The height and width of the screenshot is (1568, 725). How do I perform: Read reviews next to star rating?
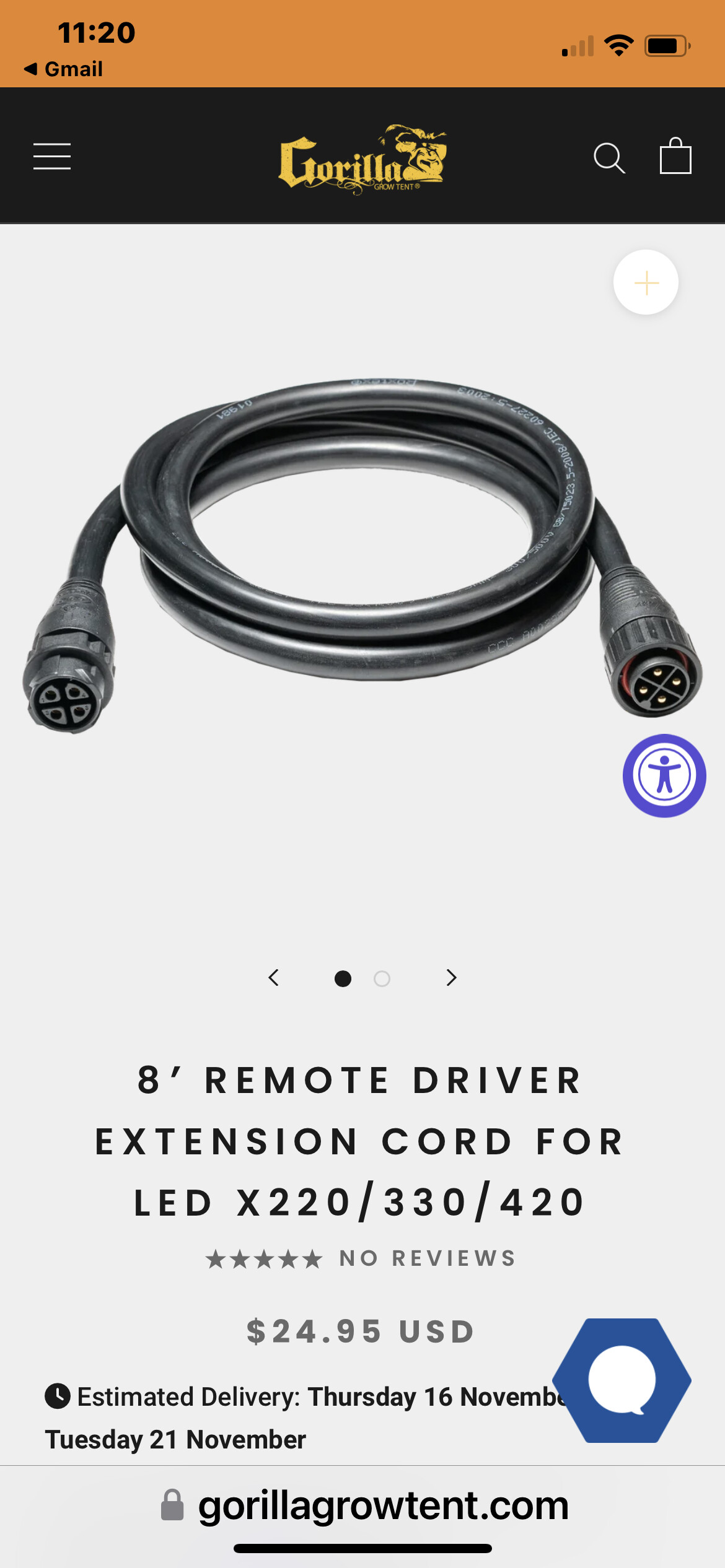(428, 1258)
